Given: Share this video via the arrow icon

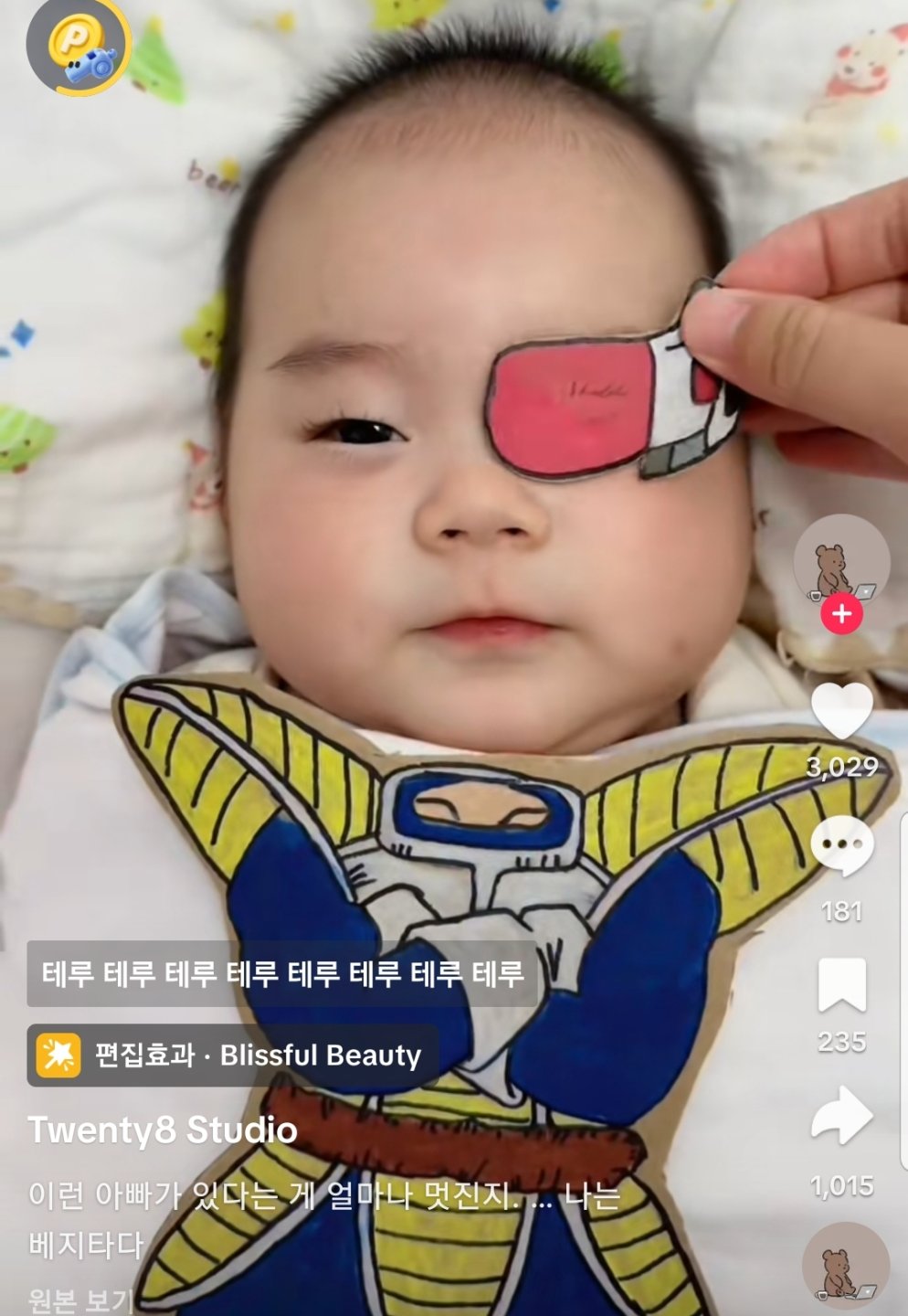Looking at the screenshot, I should click(841, 1115).
